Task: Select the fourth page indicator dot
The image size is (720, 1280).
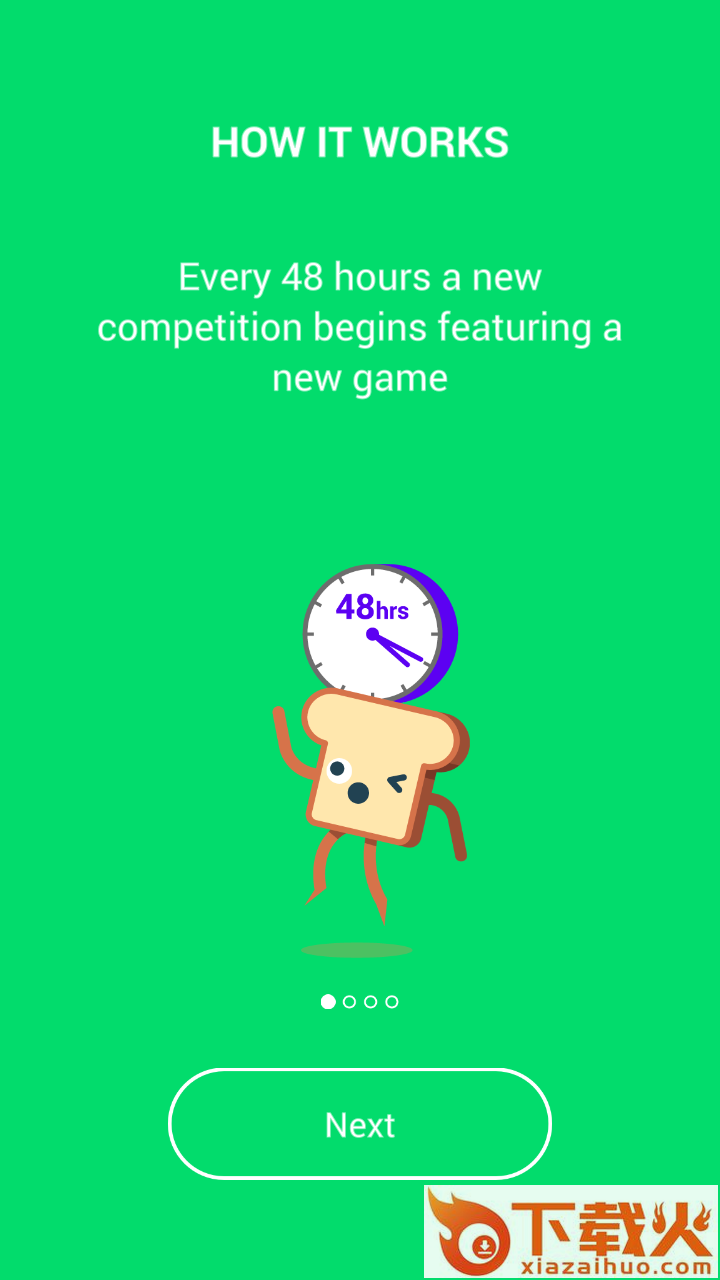Action: [x=392, y=1002]
